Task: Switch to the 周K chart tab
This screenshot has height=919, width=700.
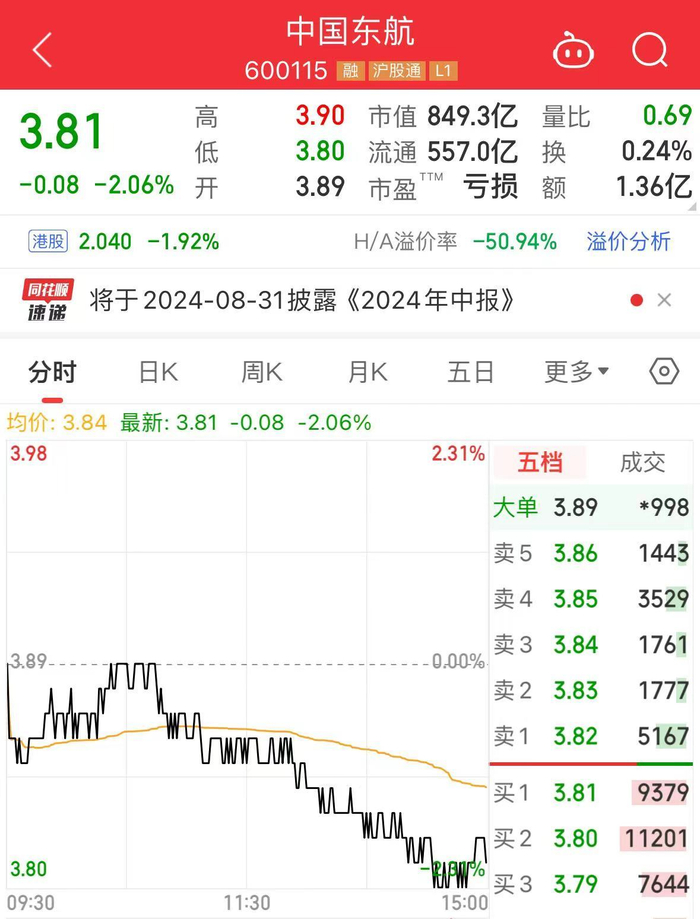Action: click(262, 372)
